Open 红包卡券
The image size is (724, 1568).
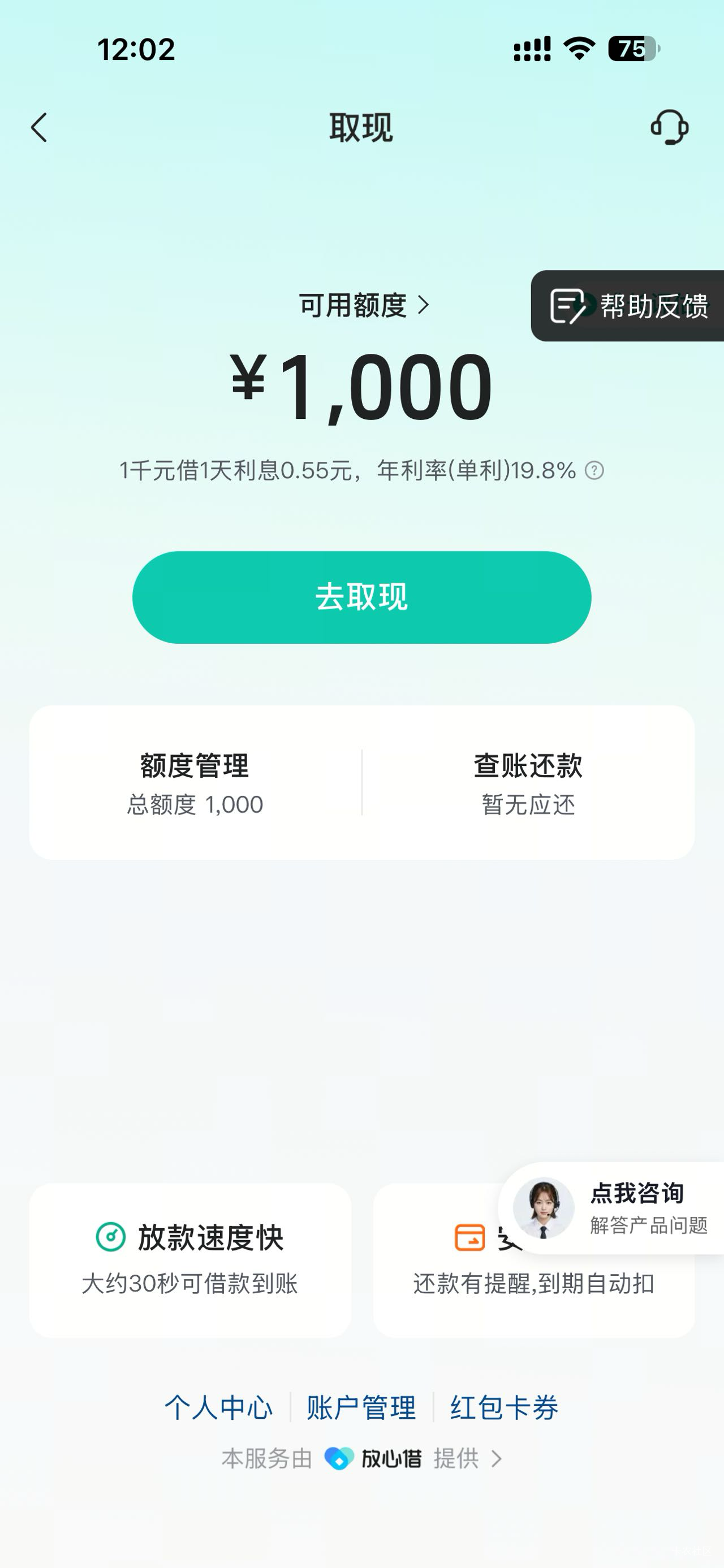[x=504, y=1407]
